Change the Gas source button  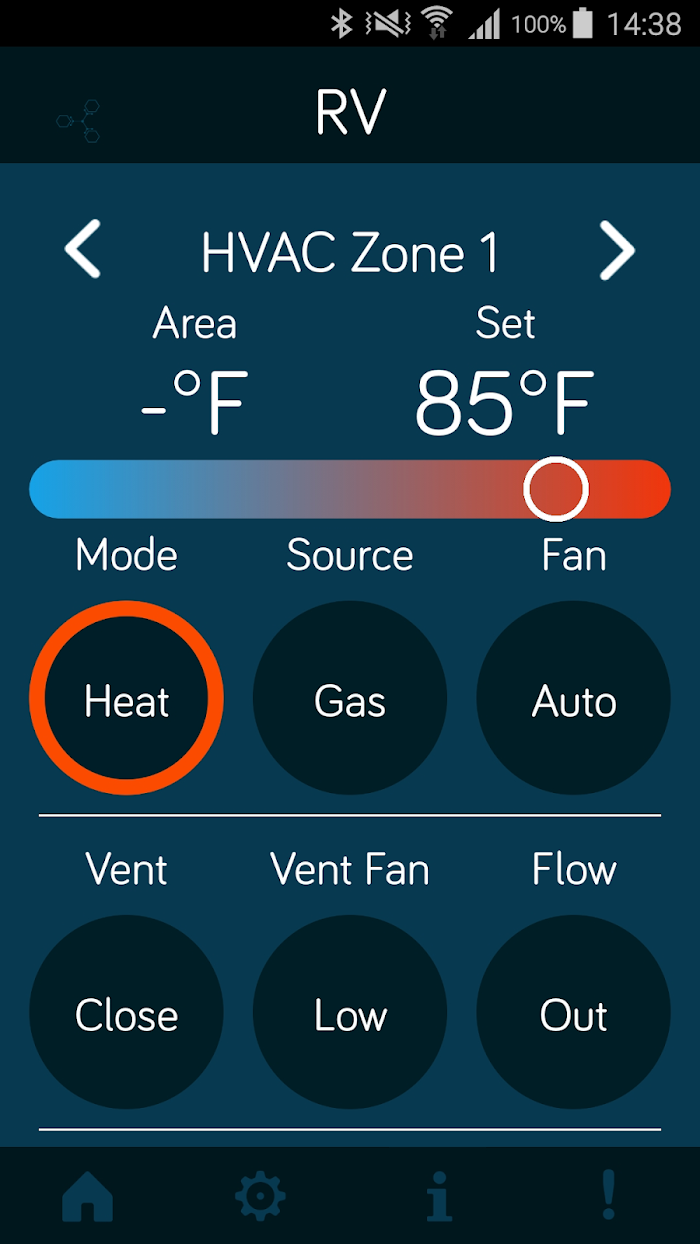350,699
